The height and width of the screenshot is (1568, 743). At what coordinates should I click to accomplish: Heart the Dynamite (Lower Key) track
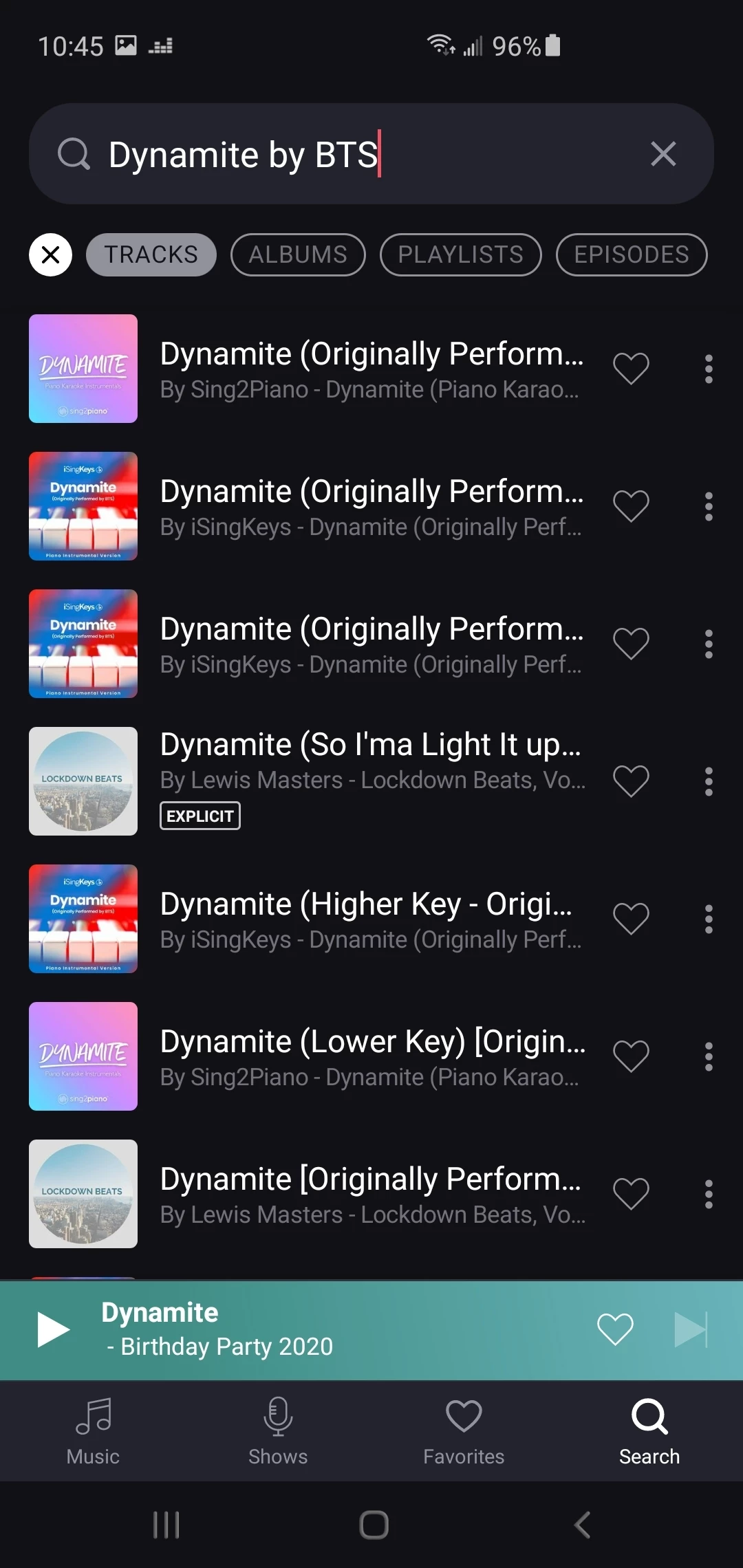point(630,1056)
